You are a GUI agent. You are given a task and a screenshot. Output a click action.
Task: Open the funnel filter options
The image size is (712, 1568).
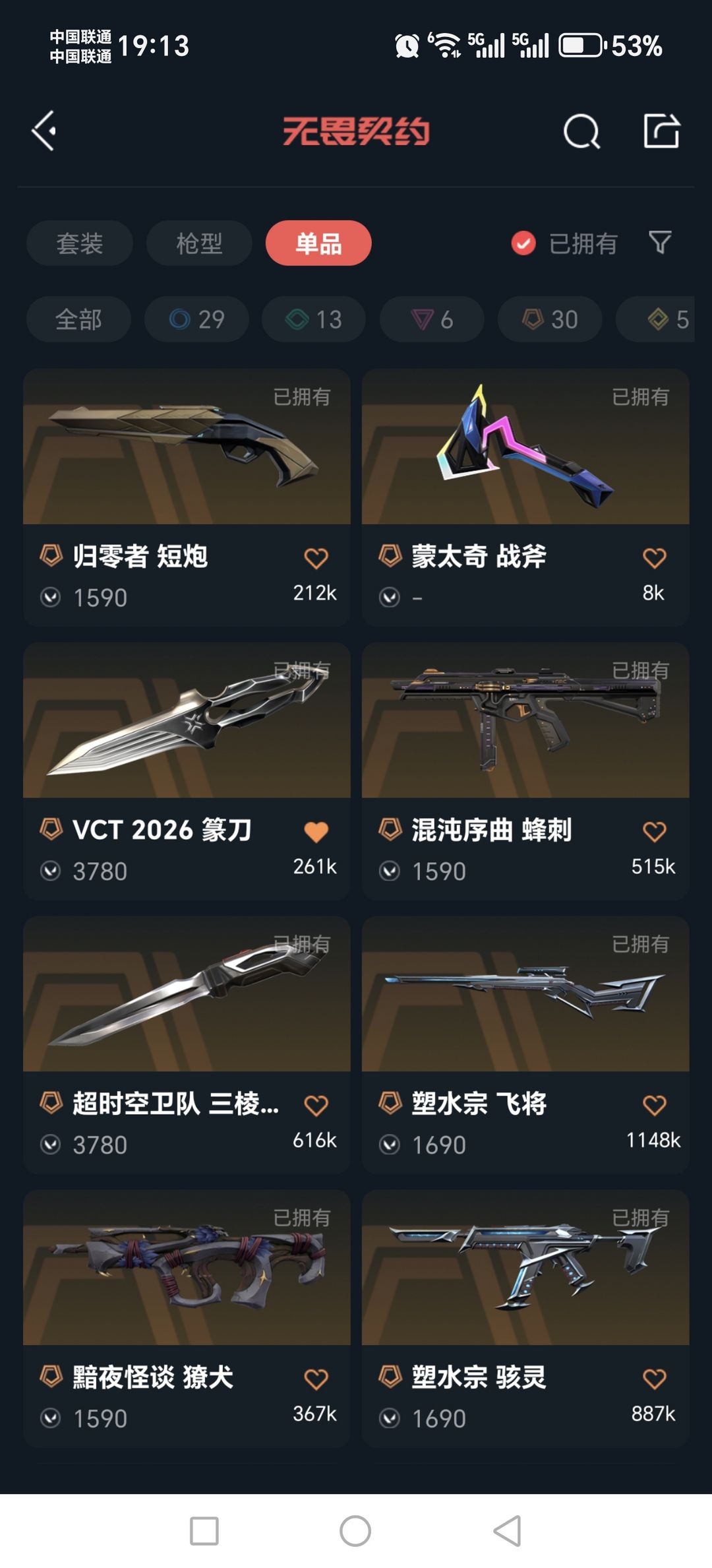point(660,243)
